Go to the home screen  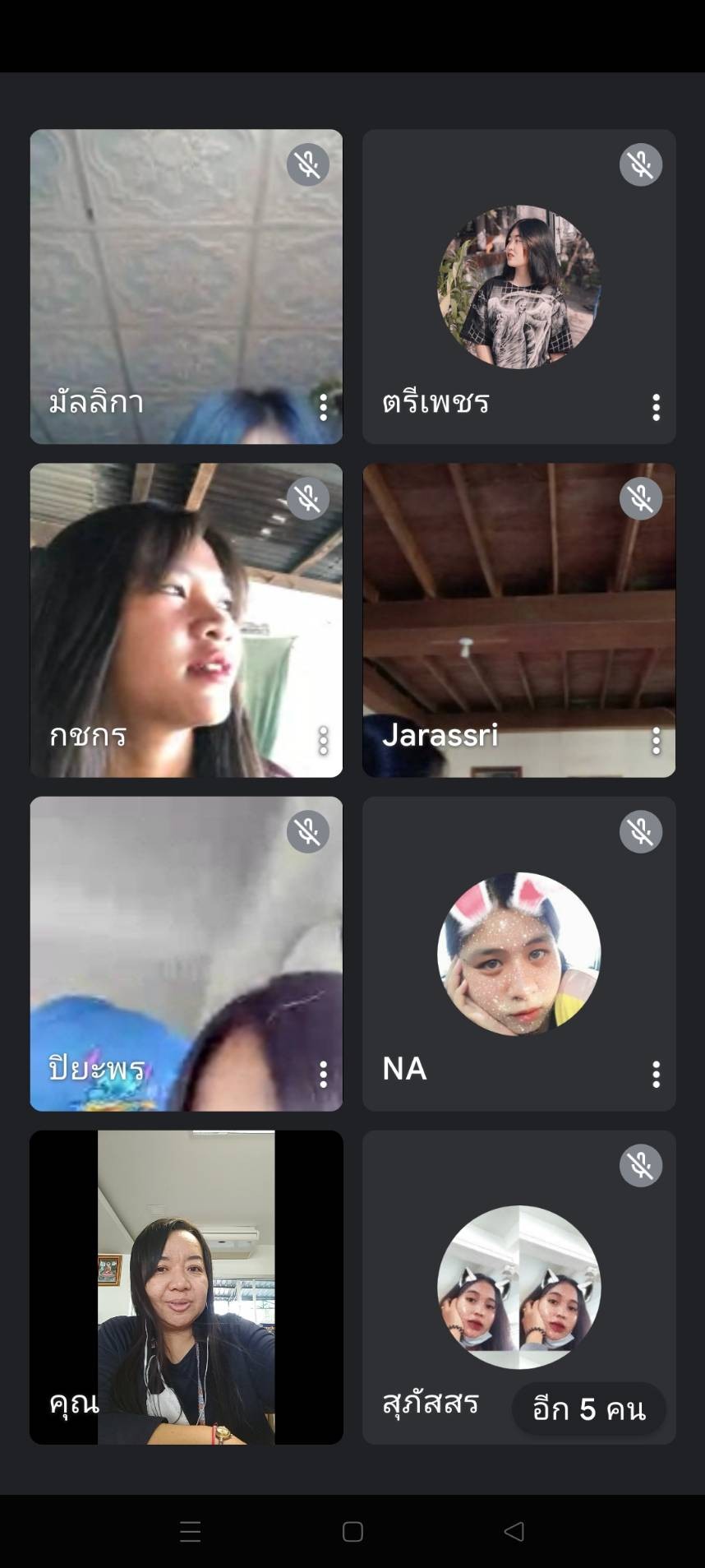[352, 1531]
